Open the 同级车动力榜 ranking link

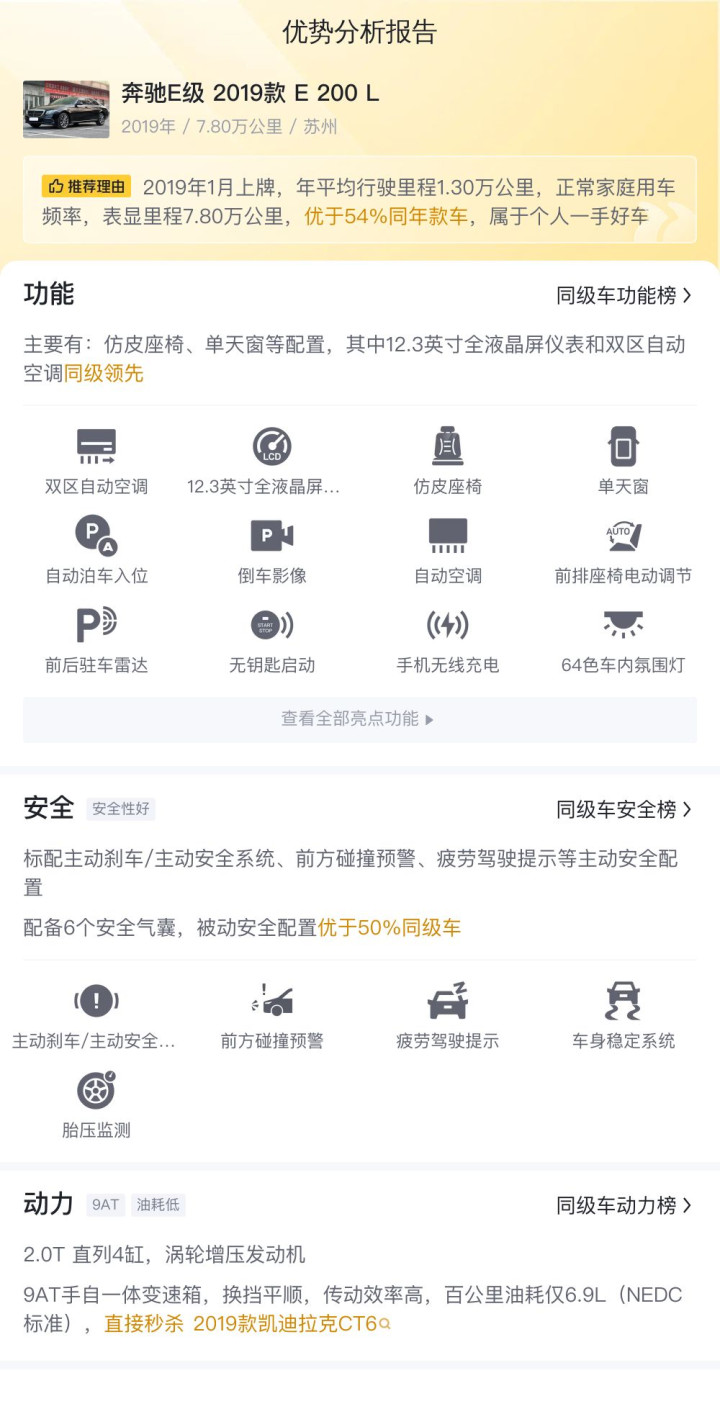click(x=624, y=1205)
